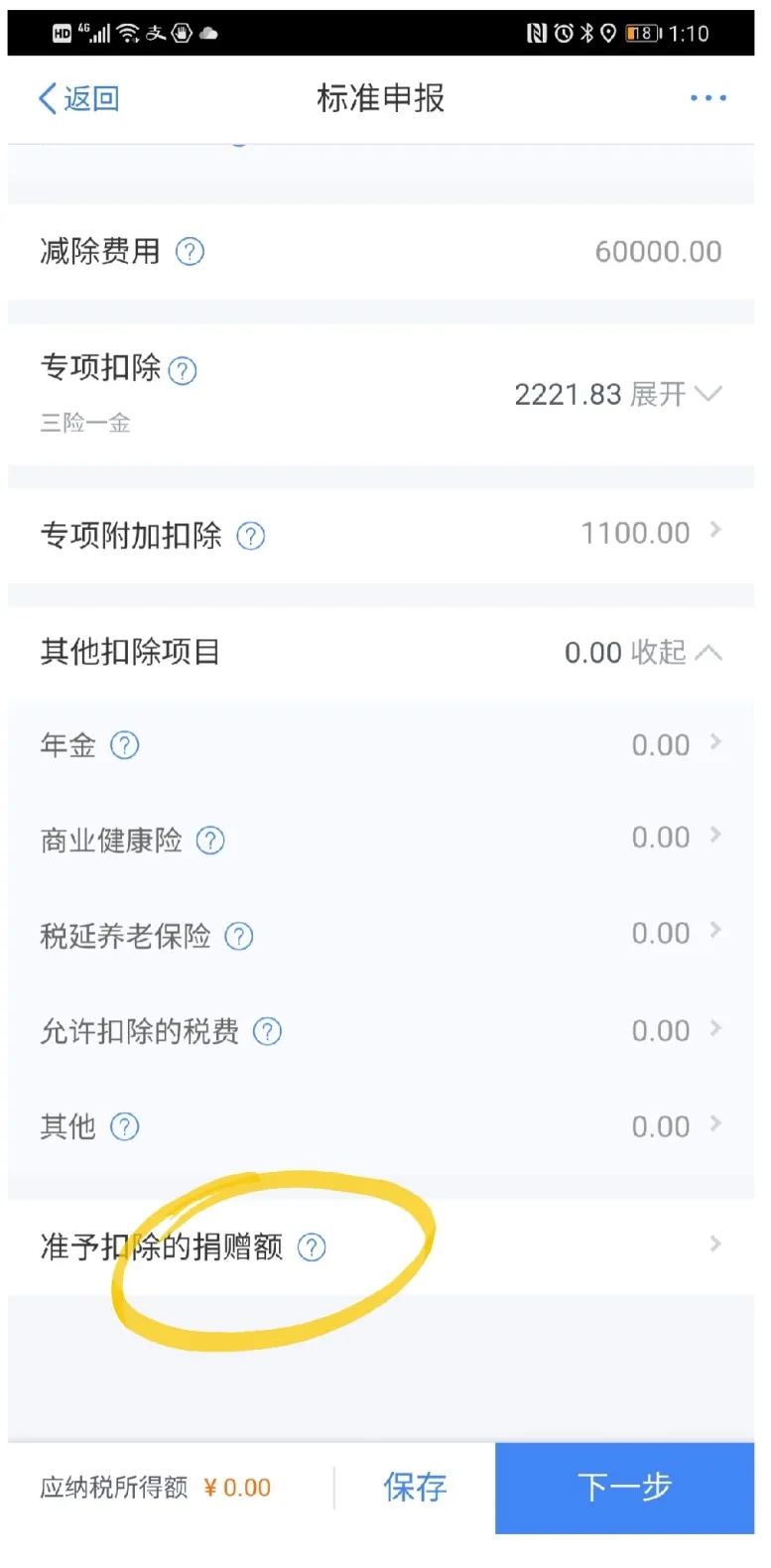This screenshot has height=1568, width=771.
Task: Open the 准予扣除的捐赠额 row
Action: click(x=381, y=1246)
